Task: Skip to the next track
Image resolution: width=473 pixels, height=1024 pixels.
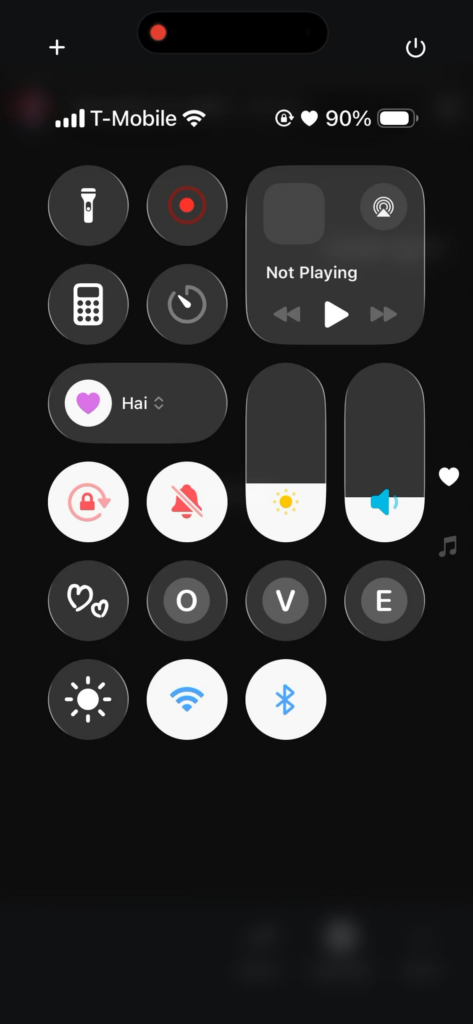Action: coord(383,315)
